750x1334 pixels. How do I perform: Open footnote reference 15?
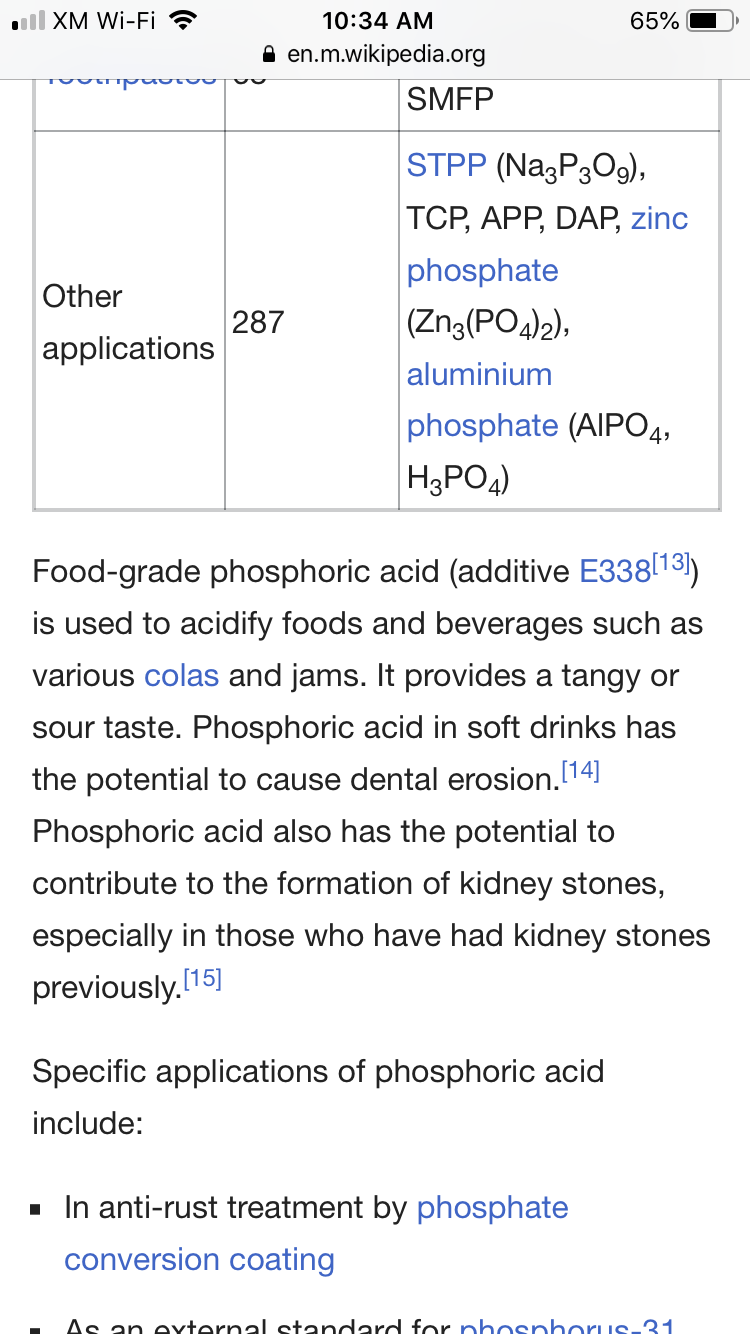201,977
